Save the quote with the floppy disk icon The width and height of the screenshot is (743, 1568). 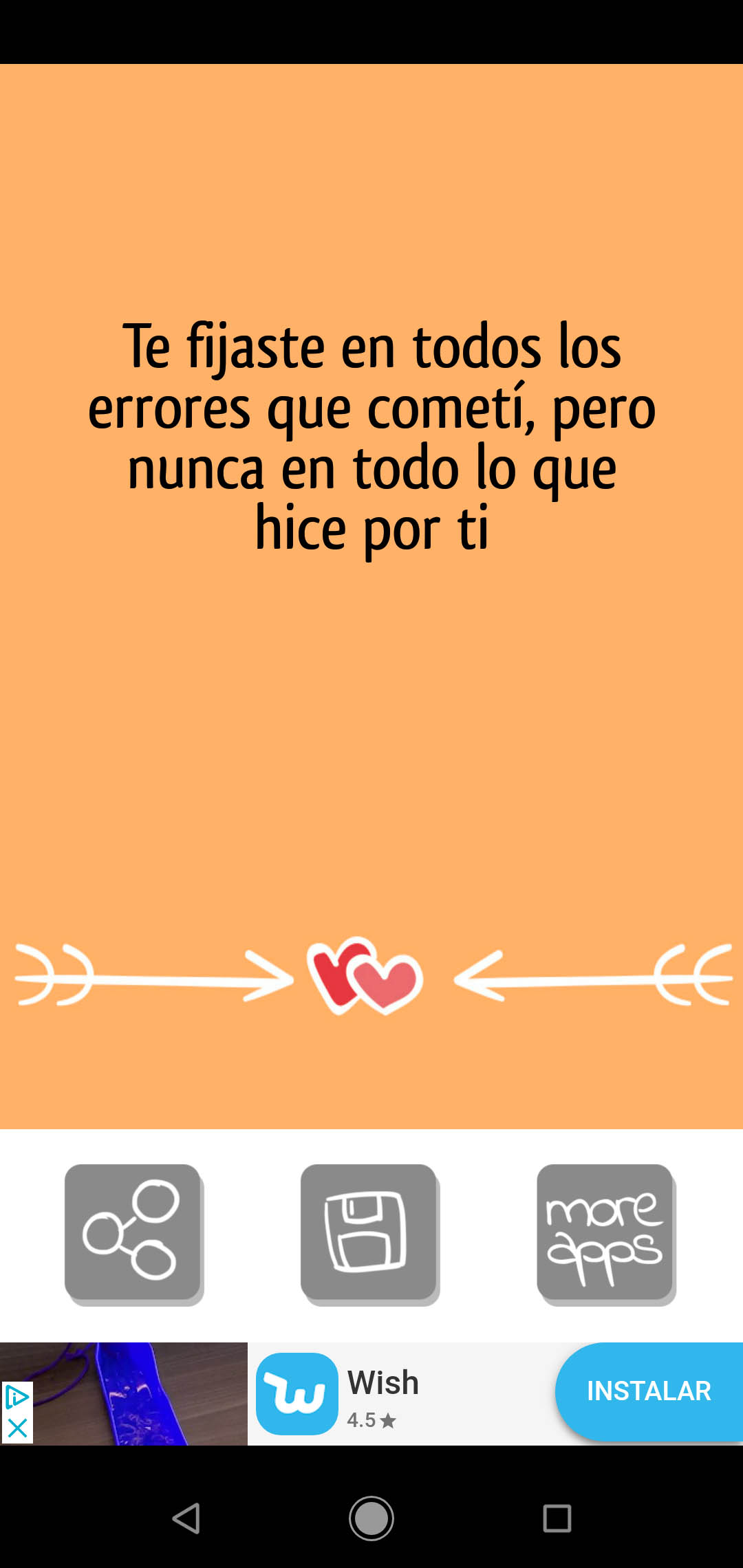(x=369, y=1232)
